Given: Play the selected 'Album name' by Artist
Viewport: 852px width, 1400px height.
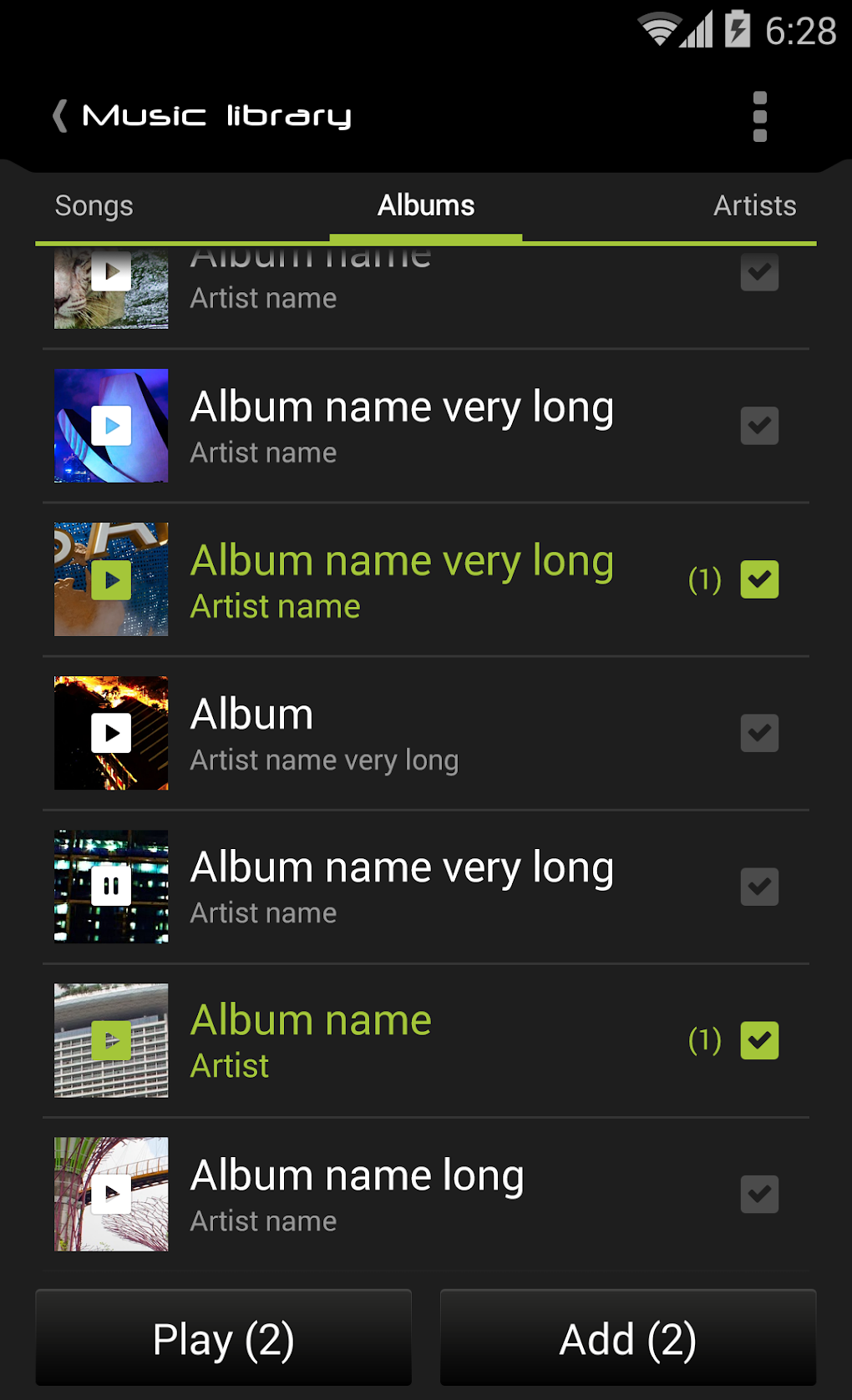Looking at the screenshot, I should pos(110,1039).
